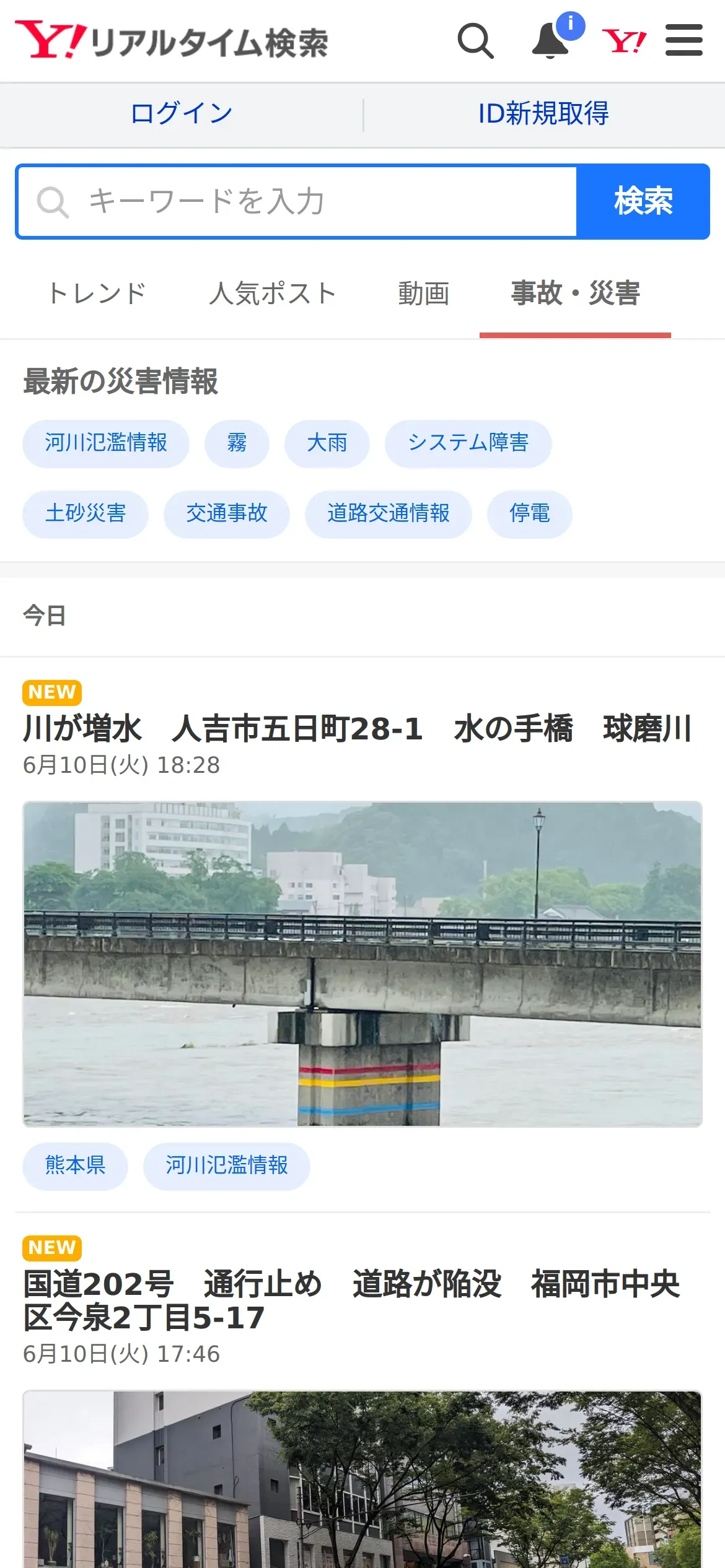Select the 交通事故 chip
This screenshot has height=1568, width=725.
point(227,514)
